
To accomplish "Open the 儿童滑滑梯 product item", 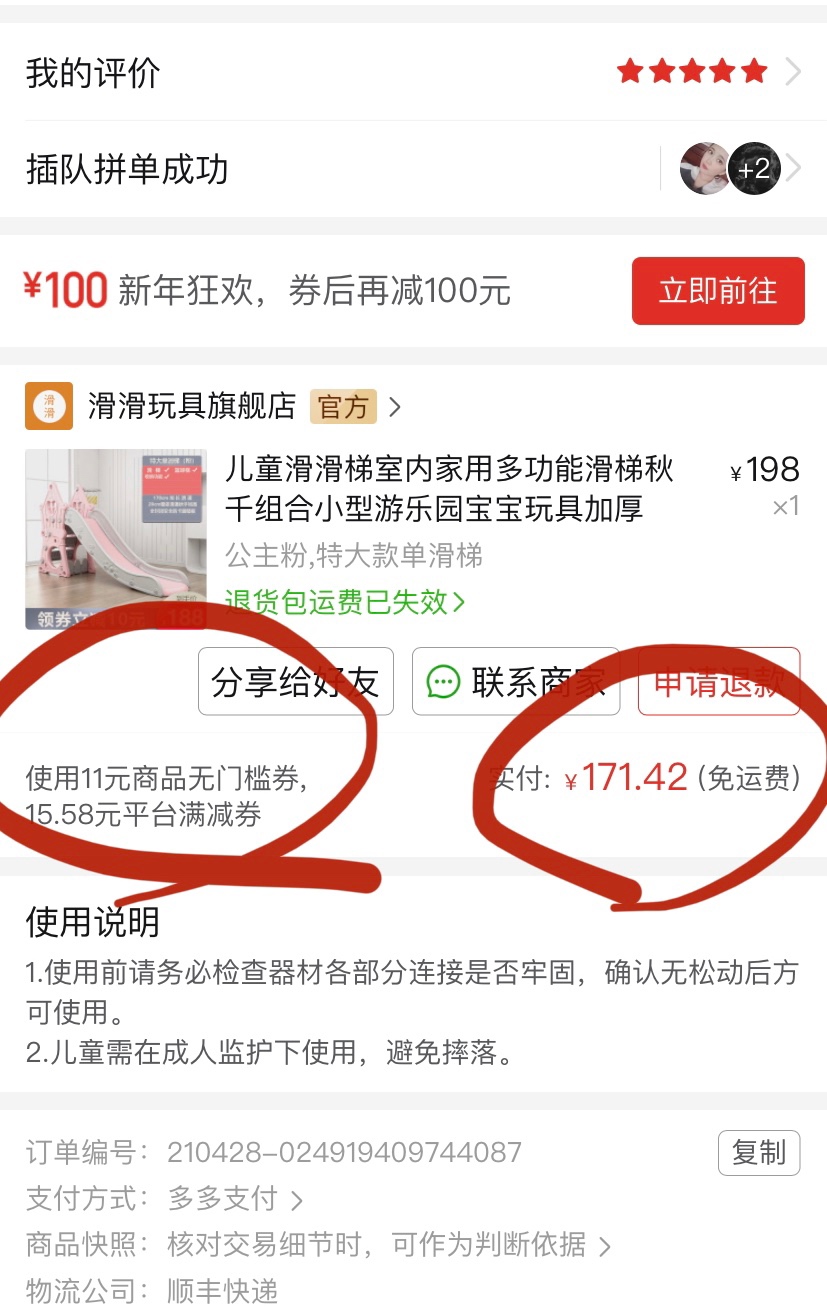I will (x=448, y=490).
